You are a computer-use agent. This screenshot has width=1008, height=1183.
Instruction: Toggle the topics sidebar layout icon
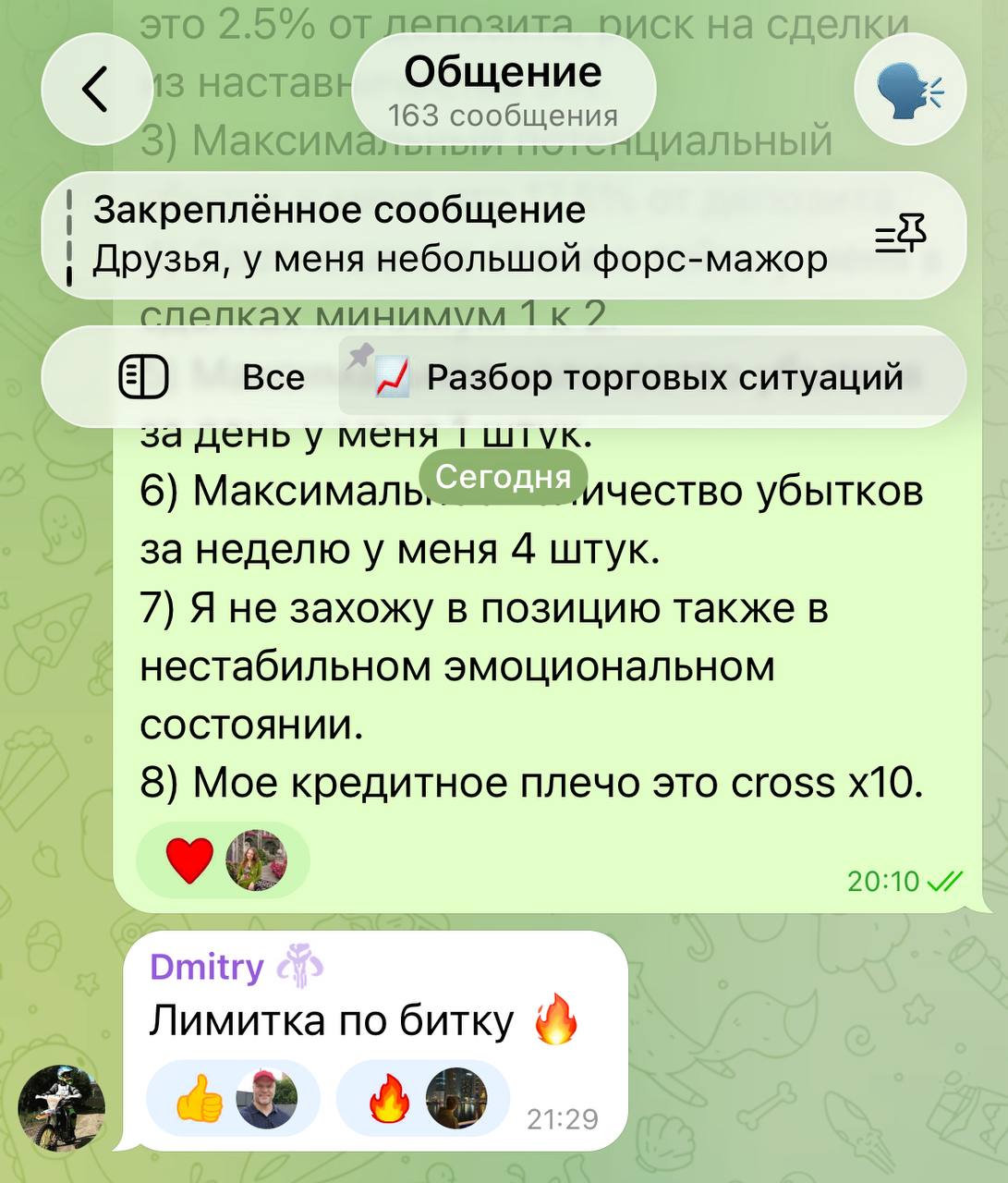point(144,377)
